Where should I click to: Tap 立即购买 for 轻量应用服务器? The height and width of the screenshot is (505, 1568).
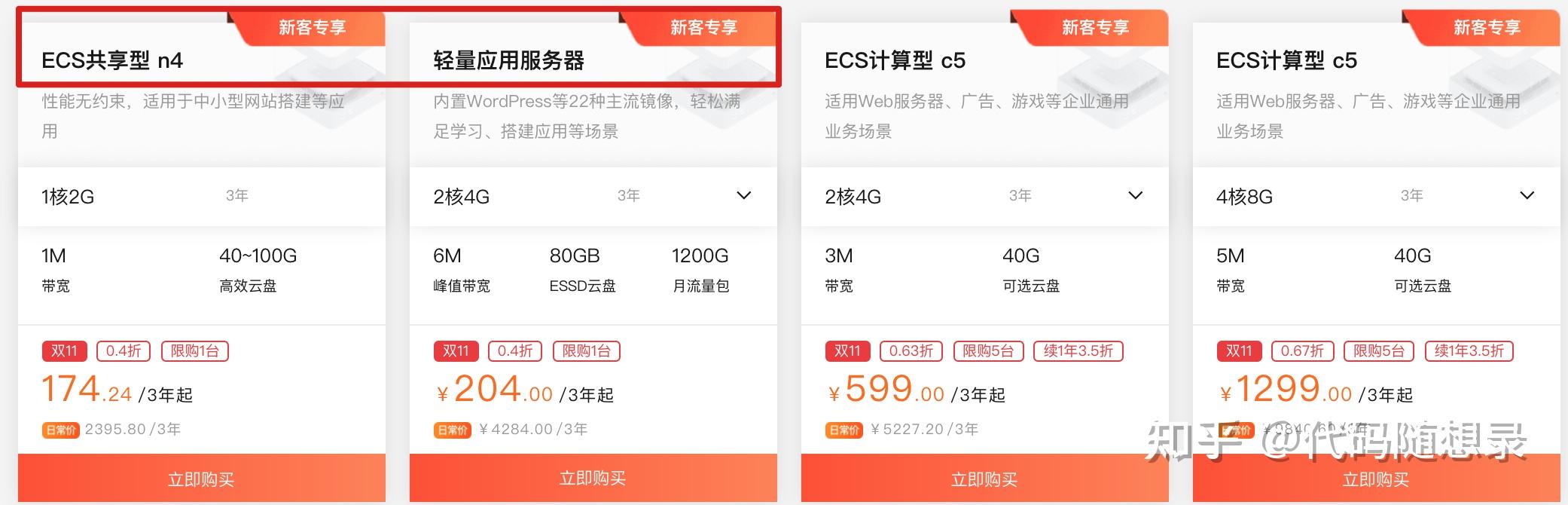[x=593, y=479]
